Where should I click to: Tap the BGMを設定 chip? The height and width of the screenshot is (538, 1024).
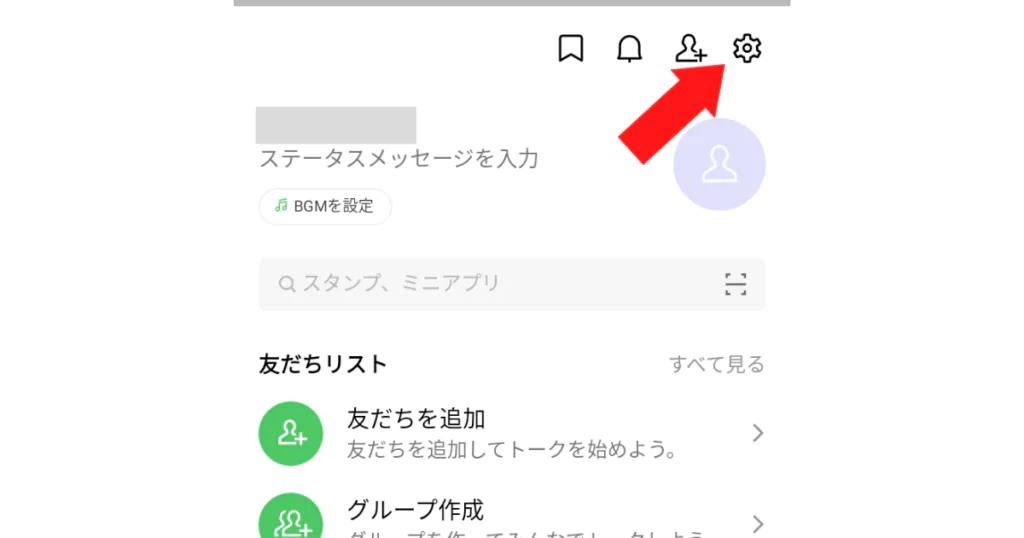click(x=325, y=206)
